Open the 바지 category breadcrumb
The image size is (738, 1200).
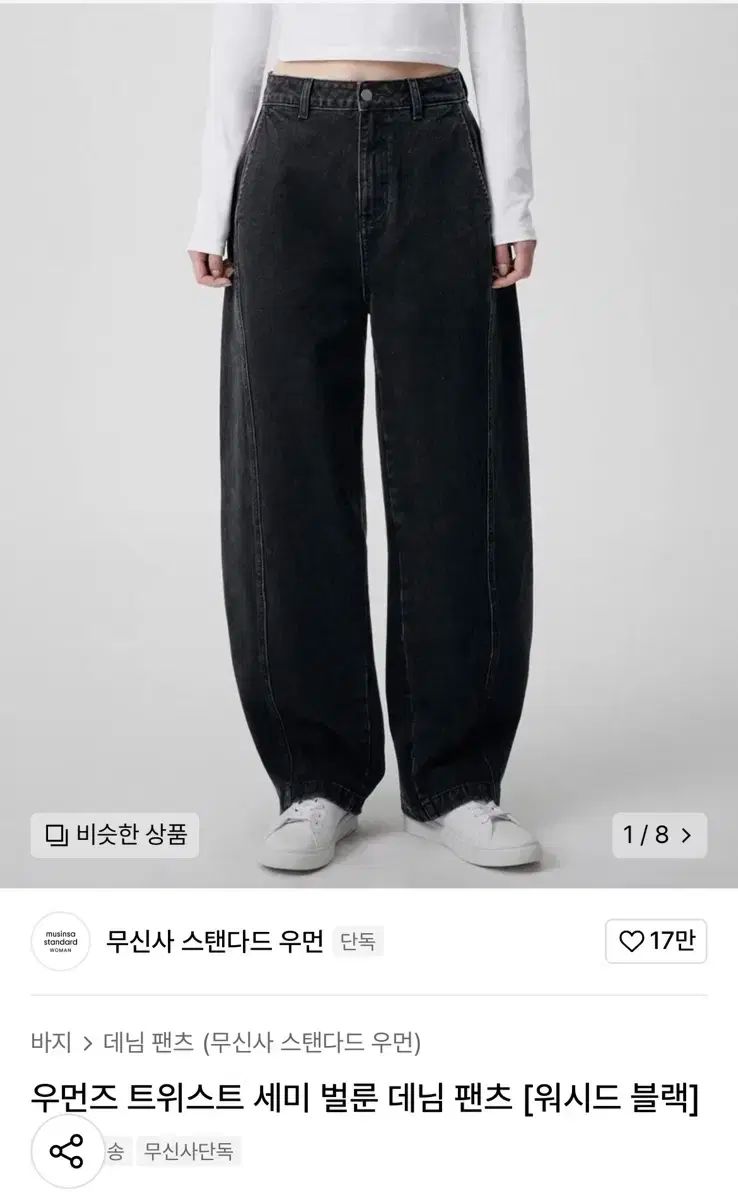pos(51,1043)
